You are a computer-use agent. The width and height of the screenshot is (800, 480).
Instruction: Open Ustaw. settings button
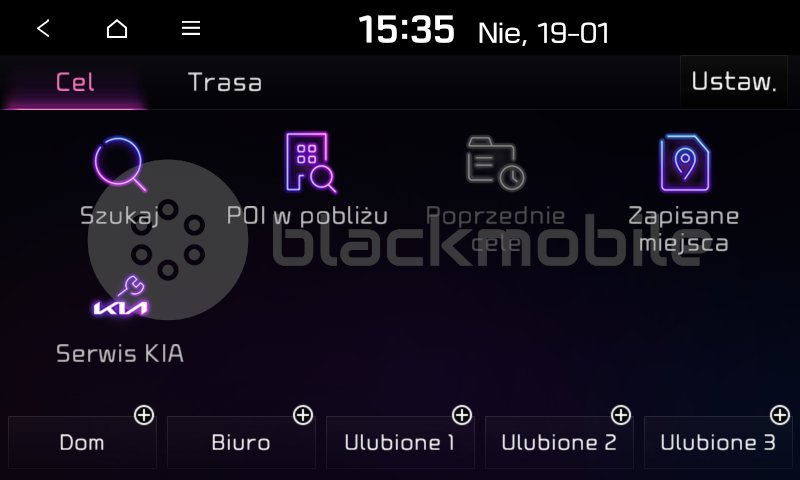coord(734,82)
